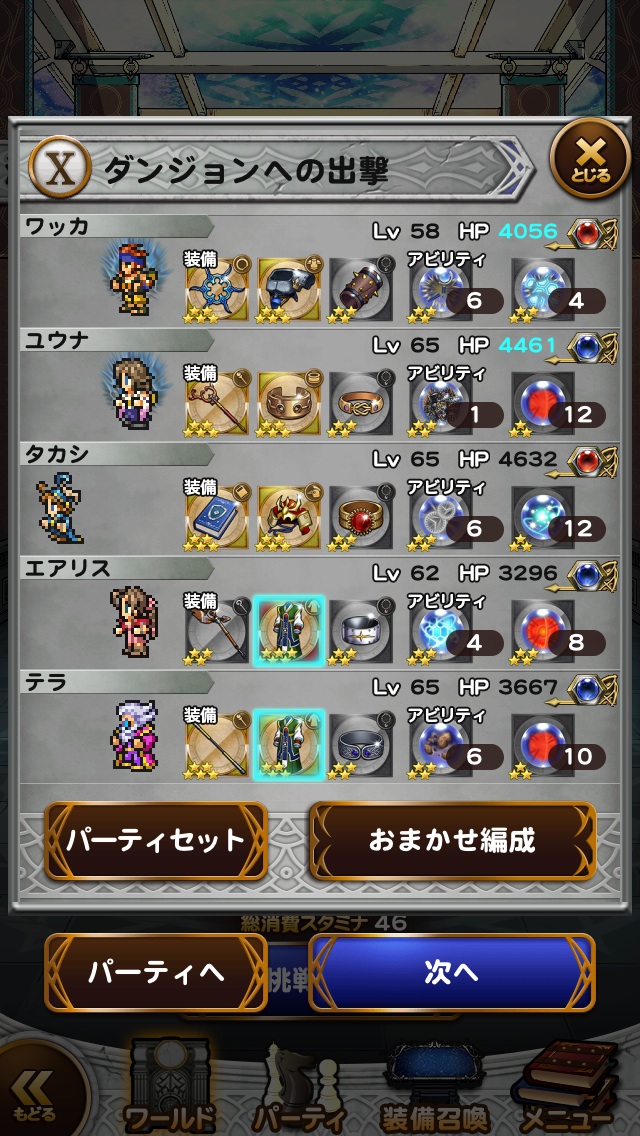The height and width of the screenshot is (1136, 640).
Task: Proceed with the 次へ button
Action: (x=452, y=972)
